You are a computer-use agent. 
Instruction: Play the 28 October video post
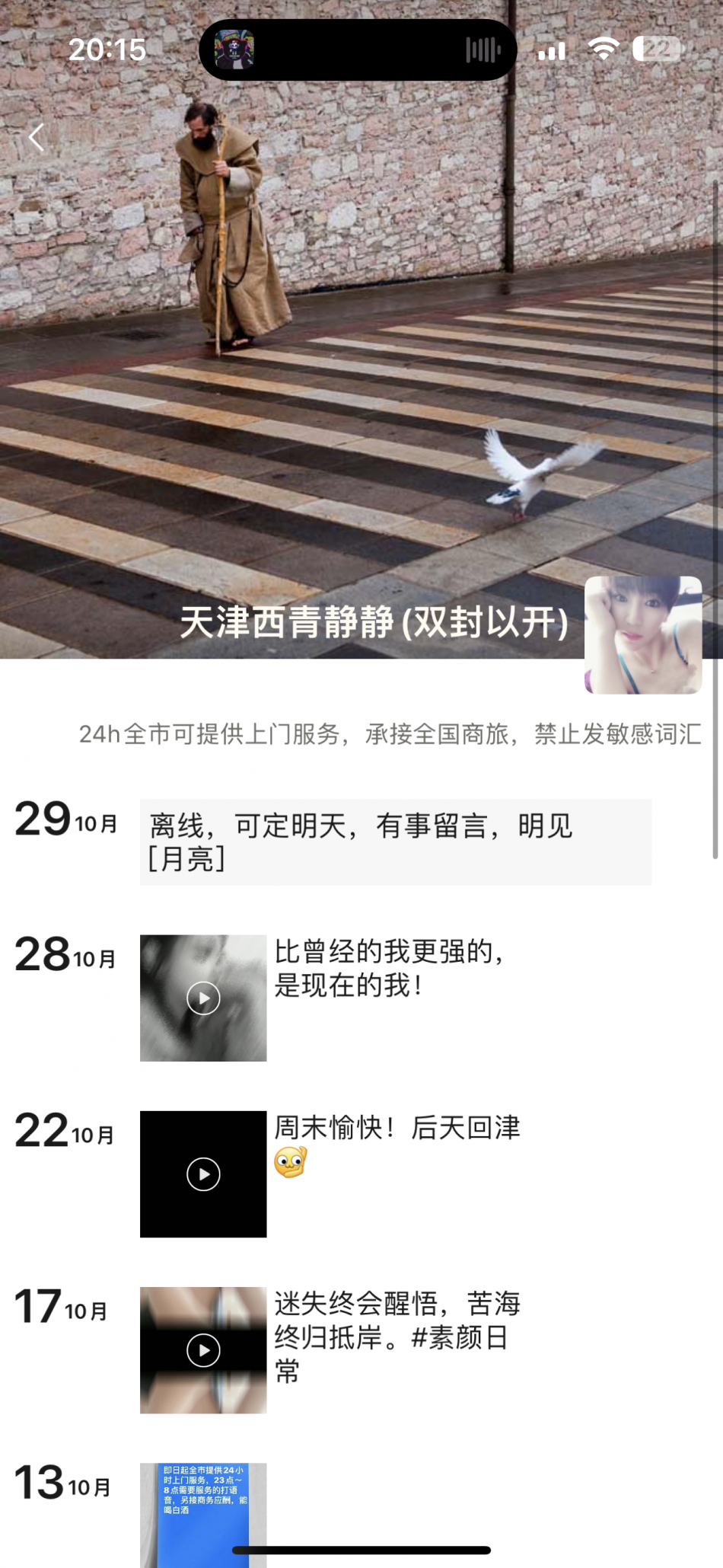tap(203, 998)
